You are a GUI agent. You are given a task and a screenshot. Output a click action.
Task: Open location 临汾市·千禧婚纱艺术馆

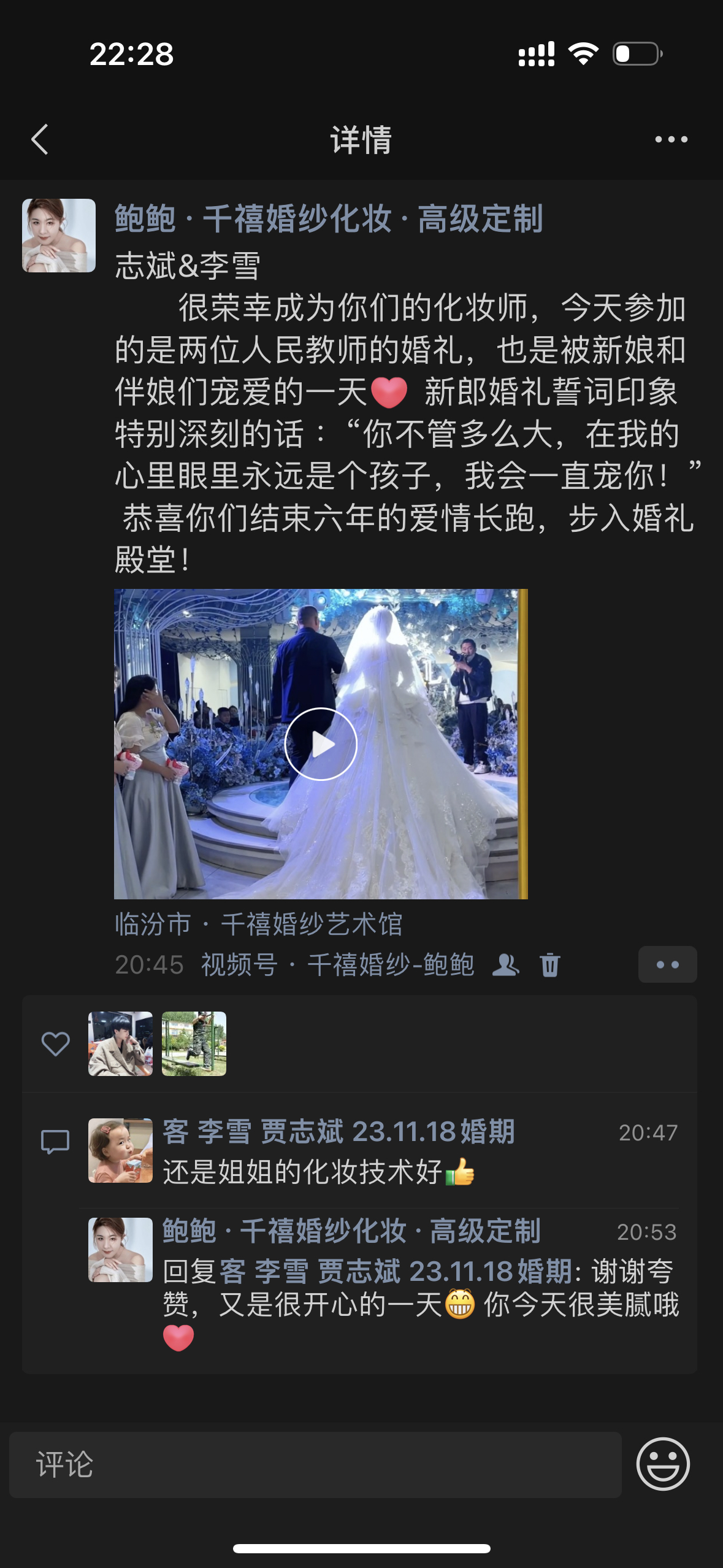258,924
